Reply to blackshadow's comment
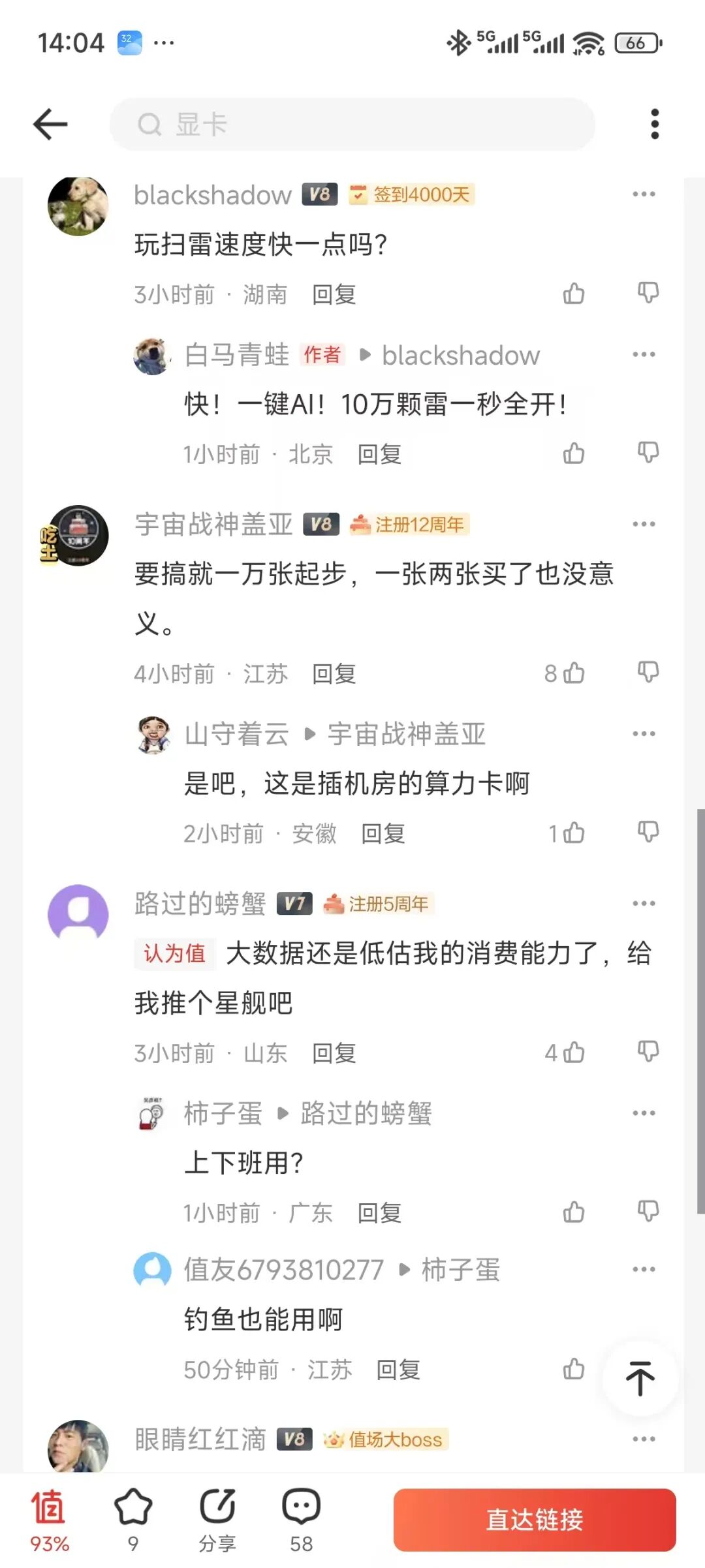Screen dimensions: 705x1568 point(334,295)
